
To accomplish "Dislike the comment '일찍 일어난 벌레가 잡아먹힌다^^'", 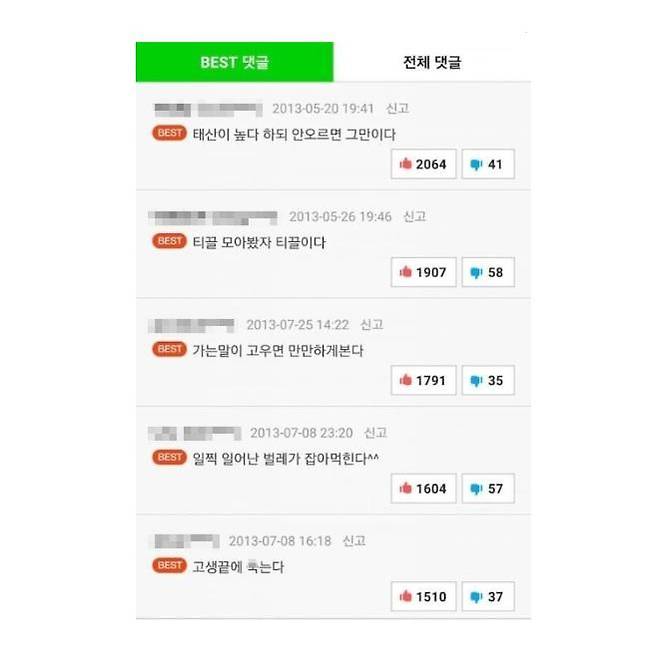I will pos(487,489).
